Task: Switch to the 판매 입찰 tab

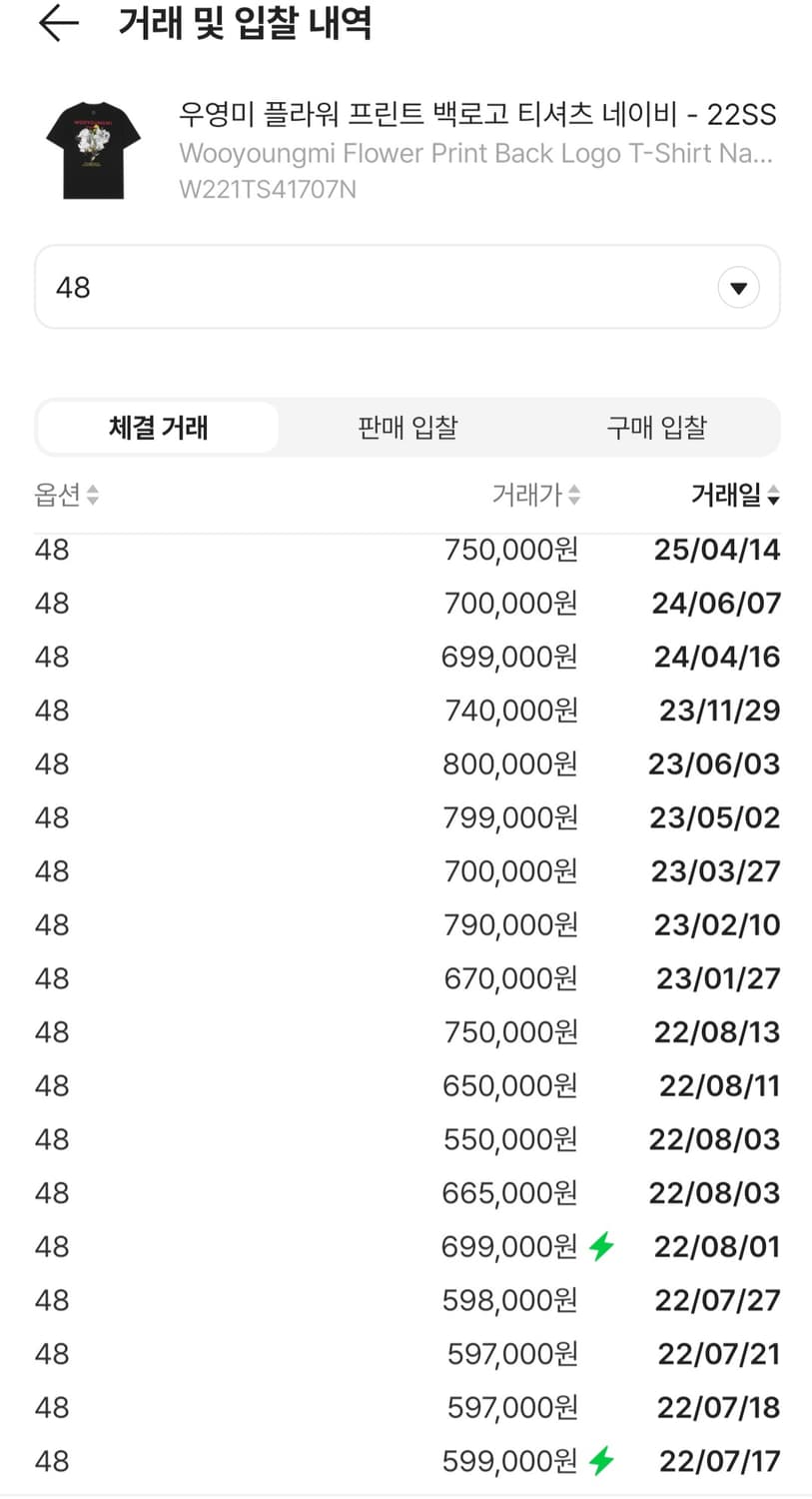Action: [406, 427]
